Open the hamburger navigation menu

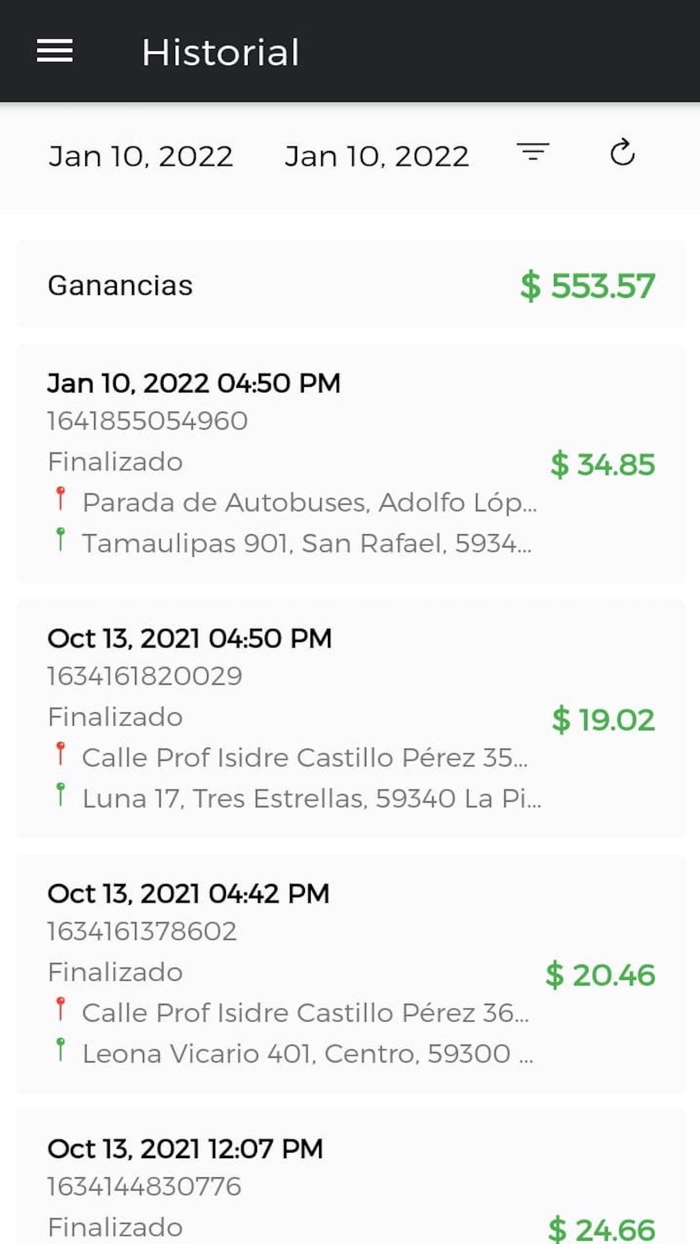point(55,52)
